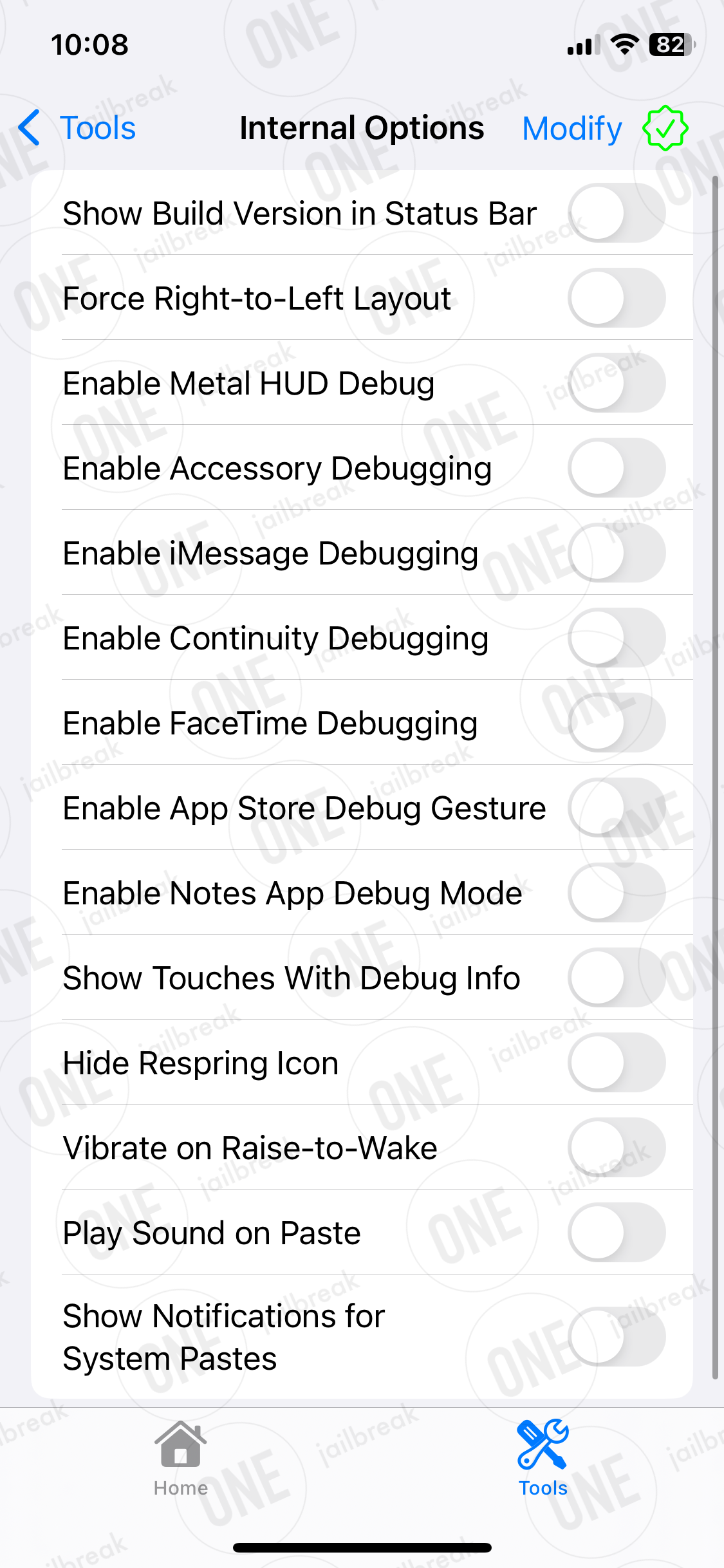724x1568 pixels.
Task: Turn on Enable Continuity Debugging
Action: coord(617,638)
